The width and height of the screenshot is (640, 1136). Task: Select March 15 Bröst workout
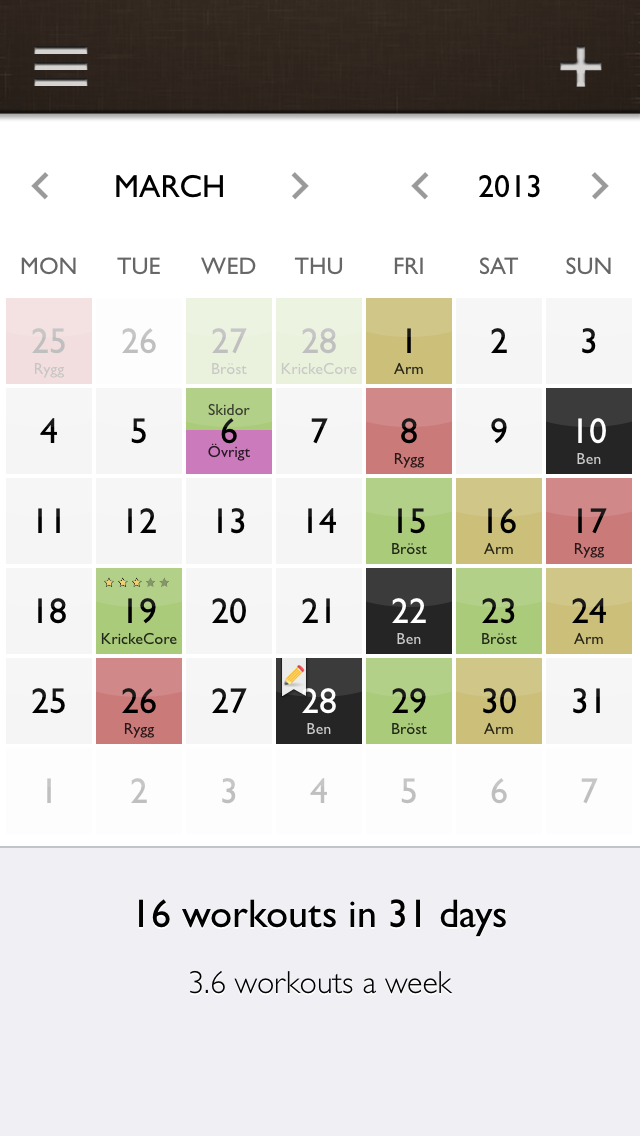click(x=409, y=520)
